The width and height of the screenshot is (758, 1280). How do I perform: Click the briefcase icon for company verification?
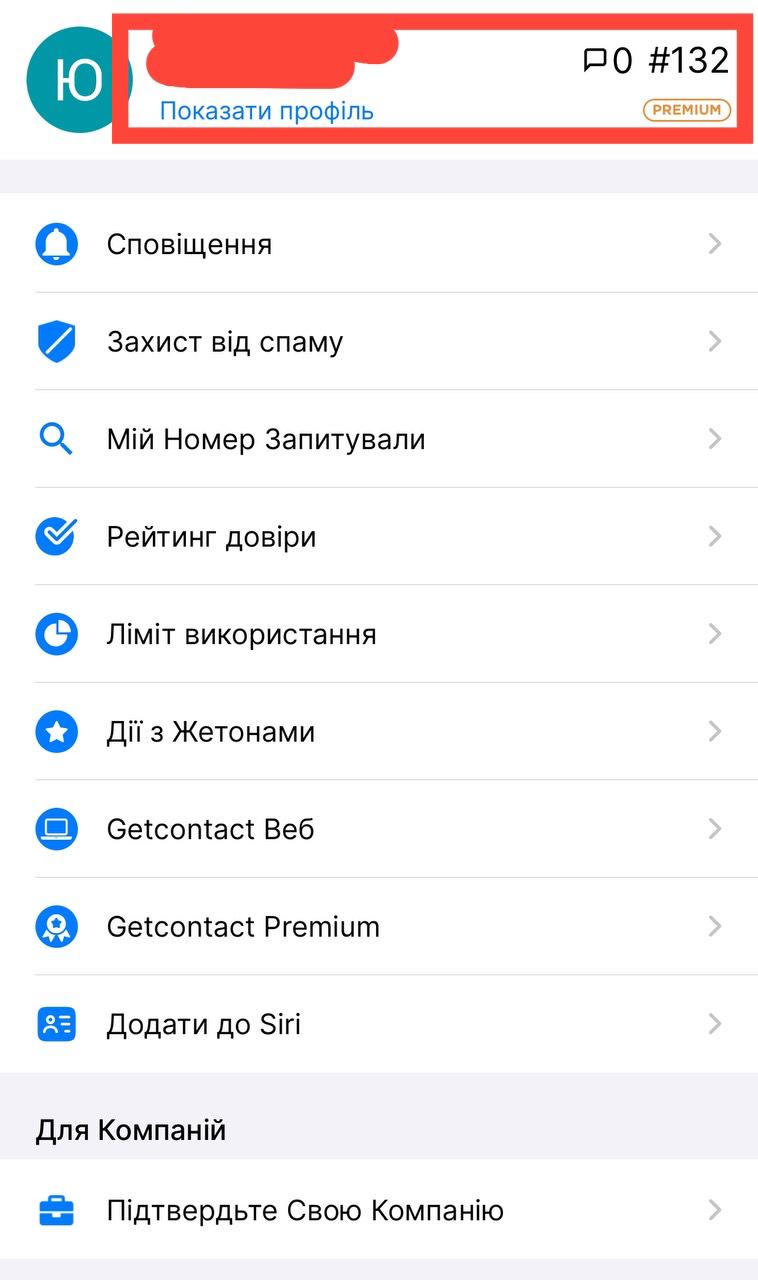(58, 1210)
